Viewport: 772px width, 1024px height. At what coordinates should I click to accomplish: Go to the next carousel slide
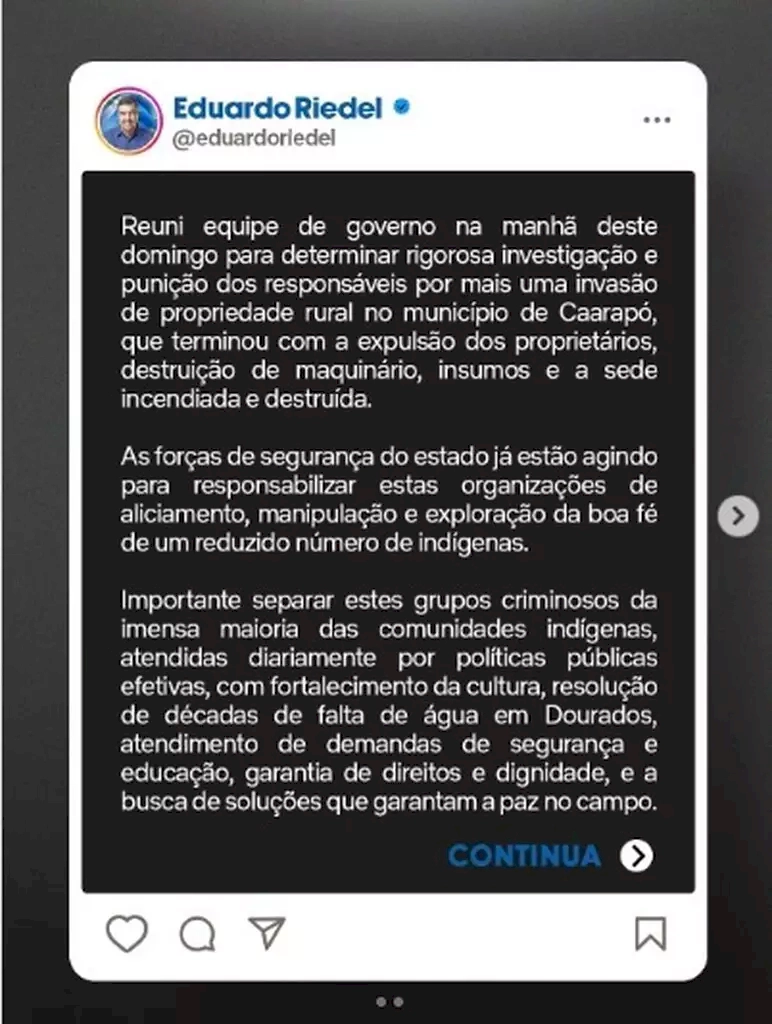tap(738, 516)
